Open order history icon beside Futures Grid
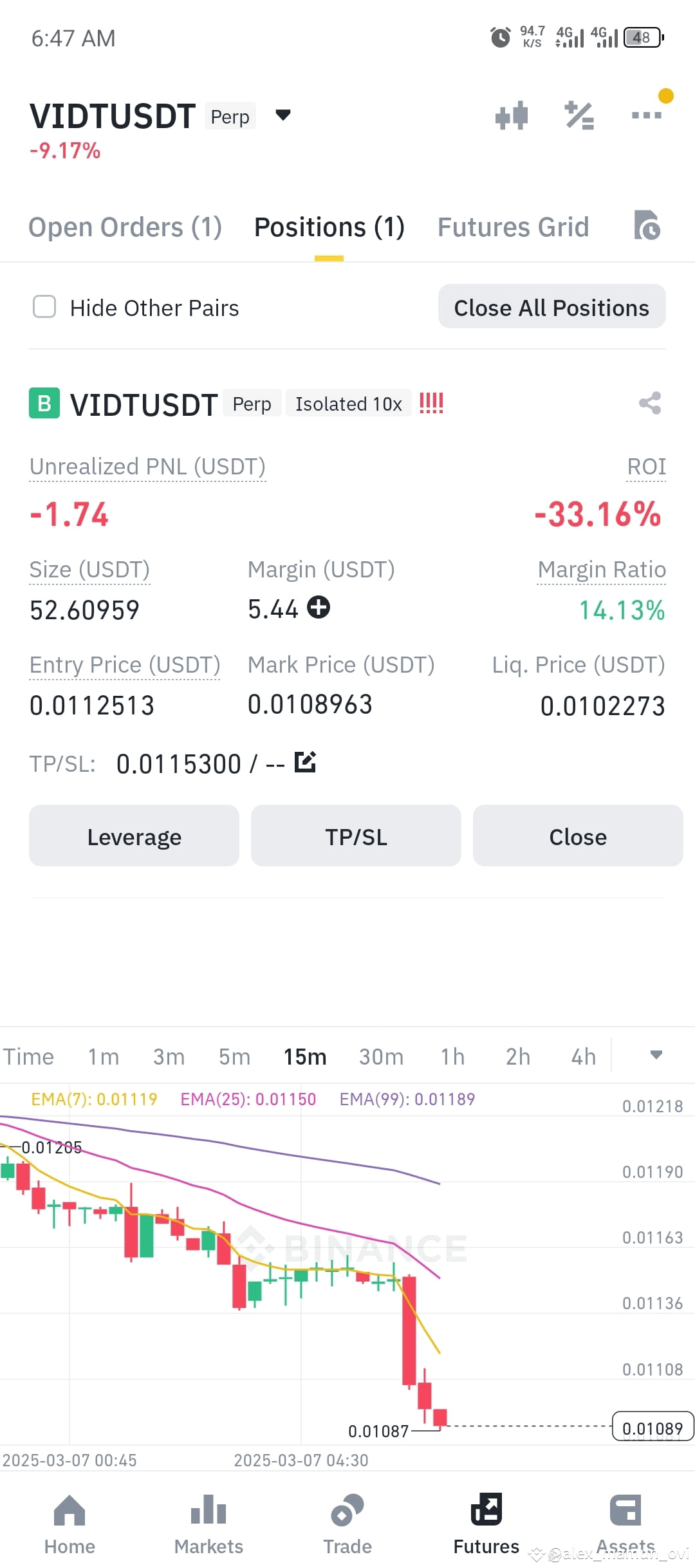This screenshot has width=695, height=1568. point(647,227)
